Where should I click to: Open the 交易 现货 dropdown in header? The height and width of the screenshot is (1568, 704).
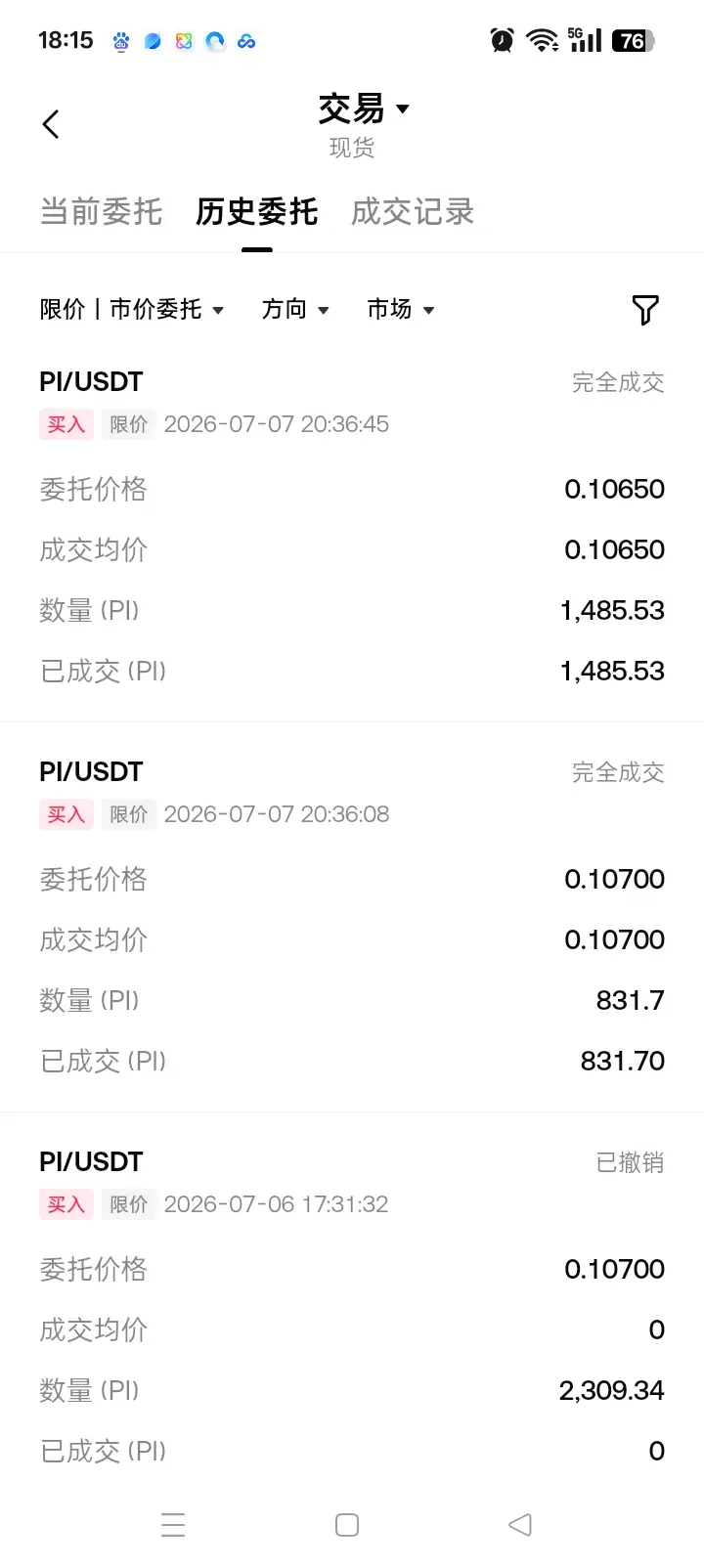tap(363, 124)
